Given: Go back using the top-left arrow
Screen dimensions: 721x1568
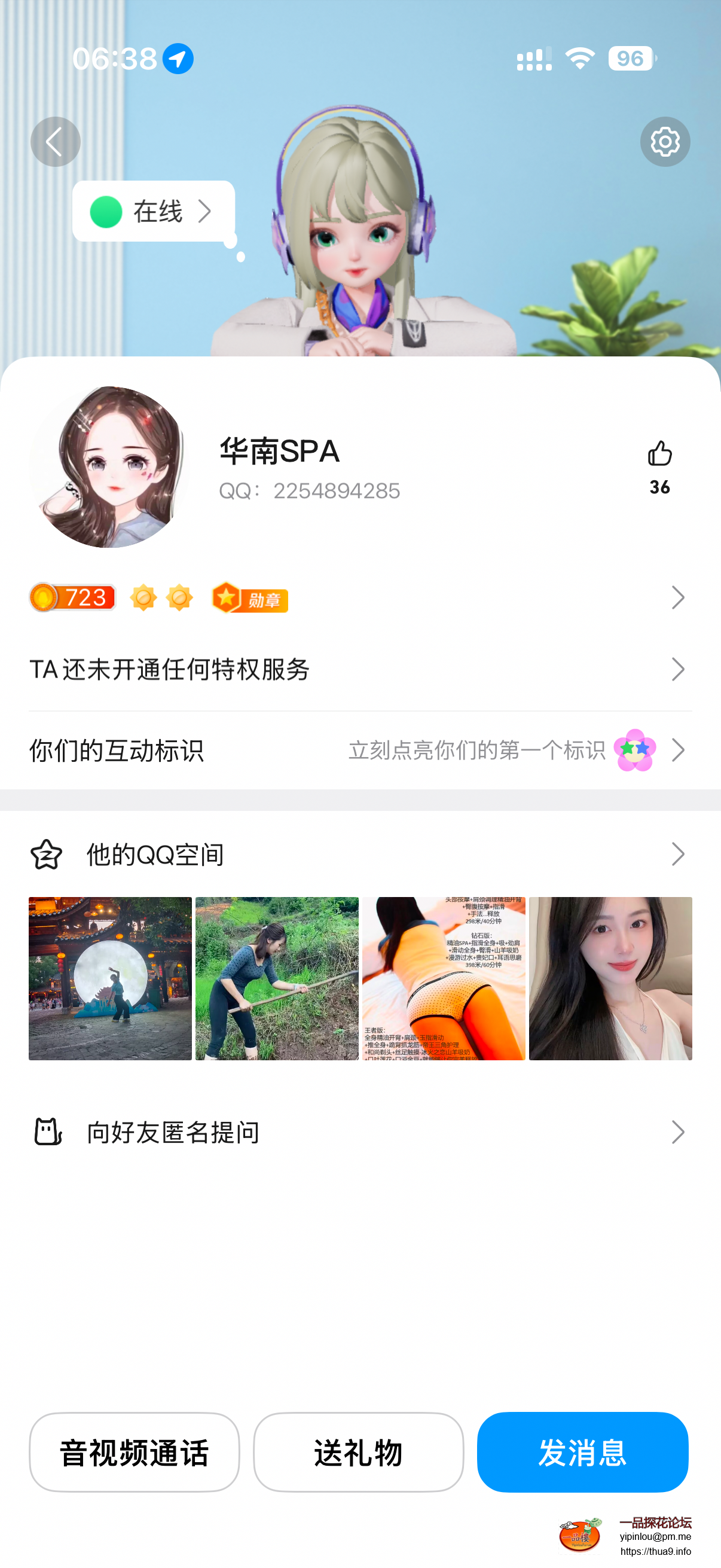Looking at the screenshot, I should click(x=56, y=142).
